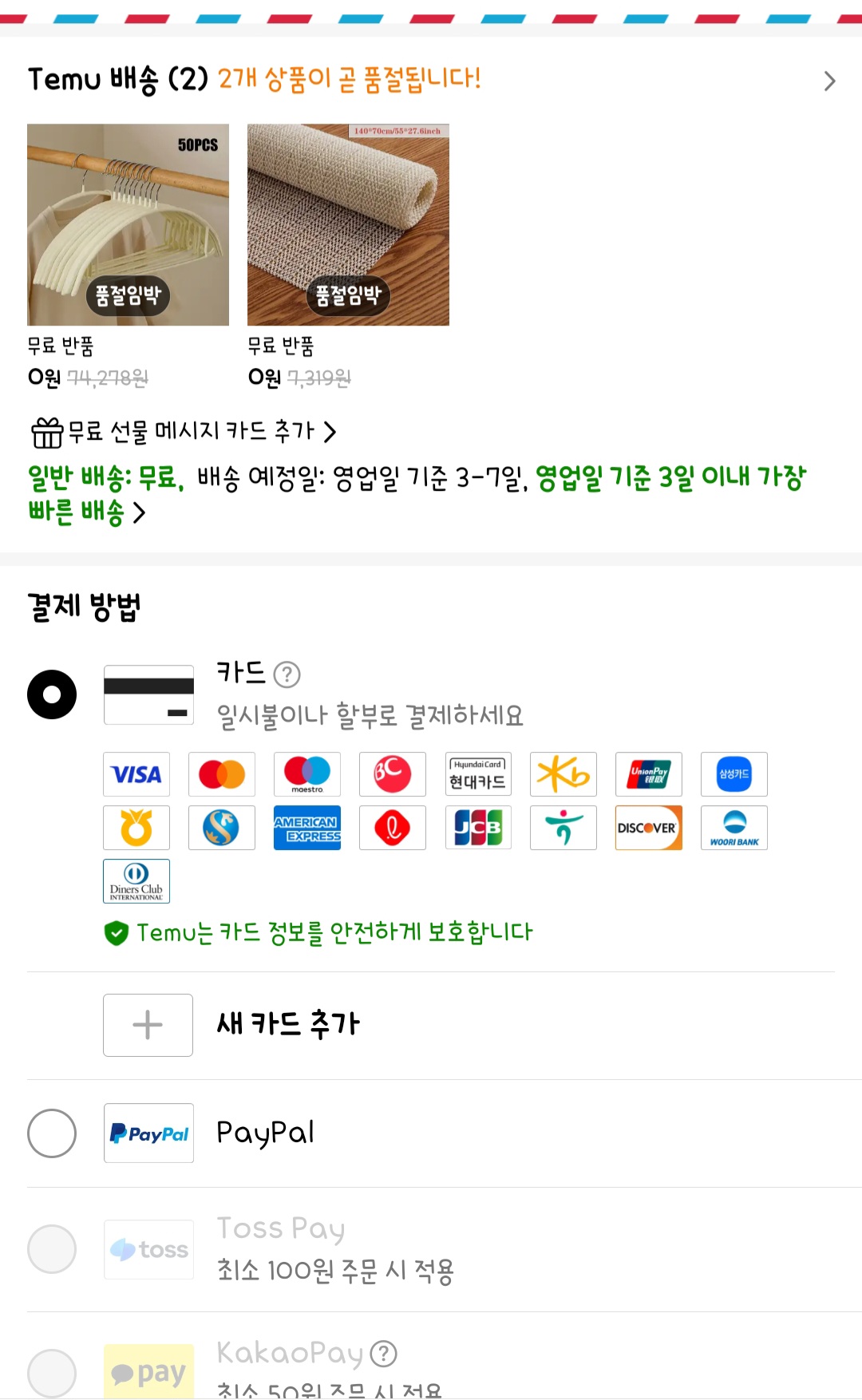Click the Mastercard payment icon
This screenshot has height=1400, width=862.
click(x=221, y=774)
